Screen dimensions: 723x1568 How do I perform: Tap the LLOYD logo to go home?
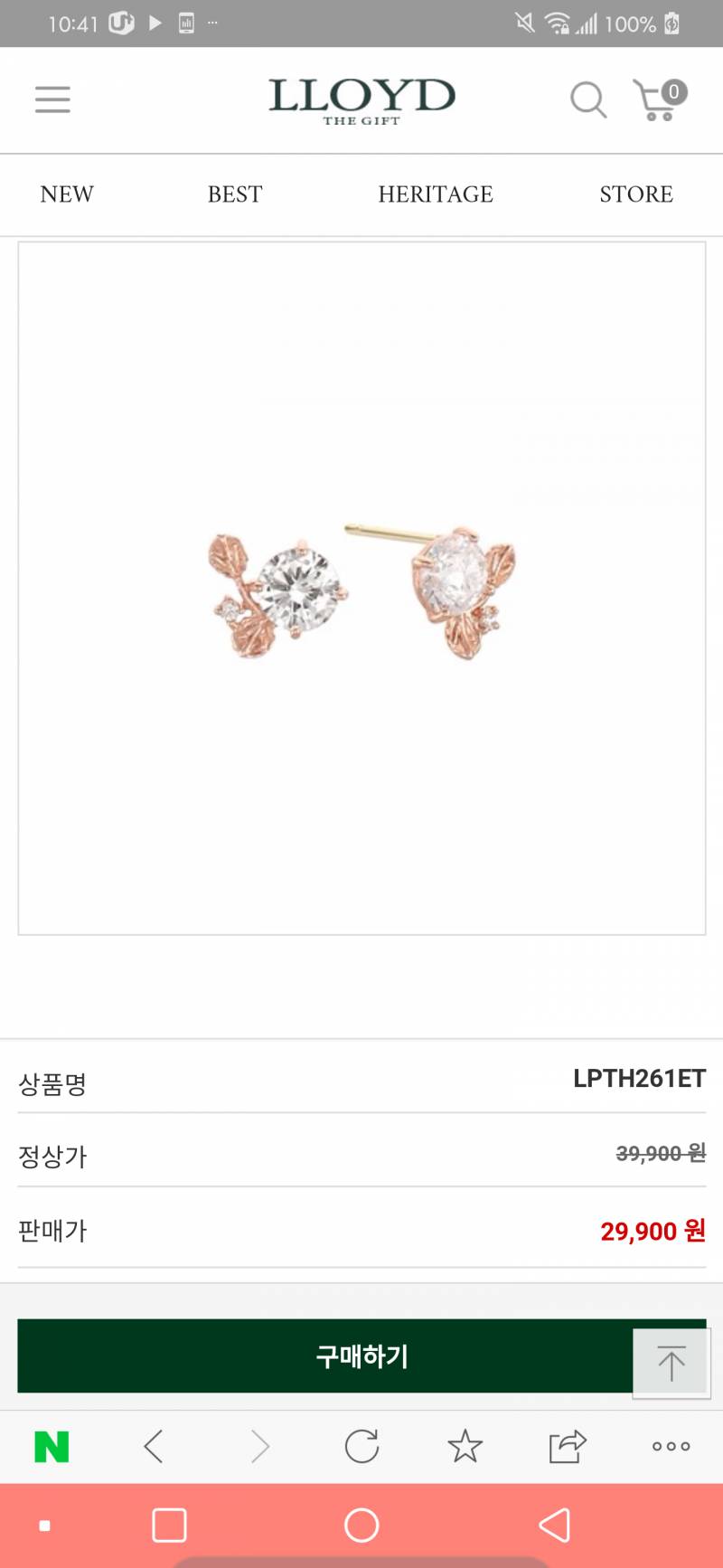(361, 98)
